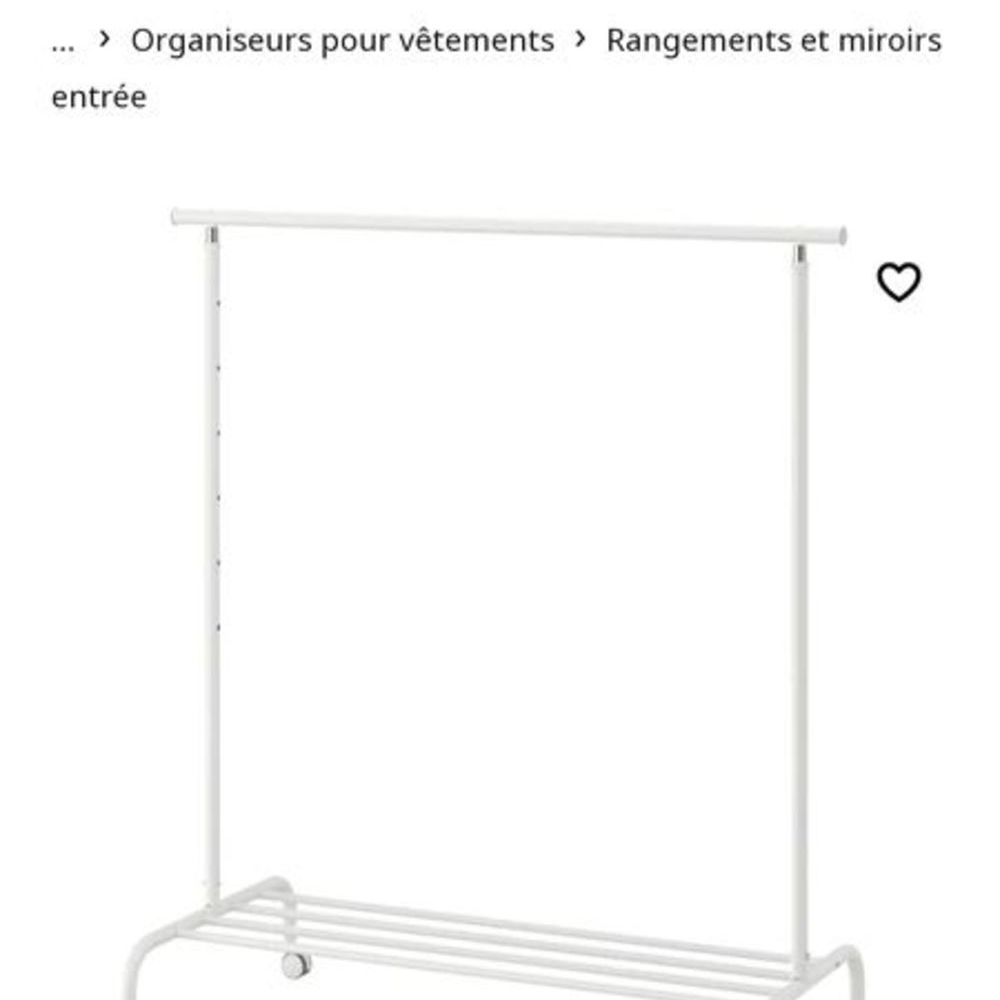Open Rangements et miroirs entrée breadcrumb
Screen dimensions: 1000x1000
pyautogui.click(x=773, y=41)
